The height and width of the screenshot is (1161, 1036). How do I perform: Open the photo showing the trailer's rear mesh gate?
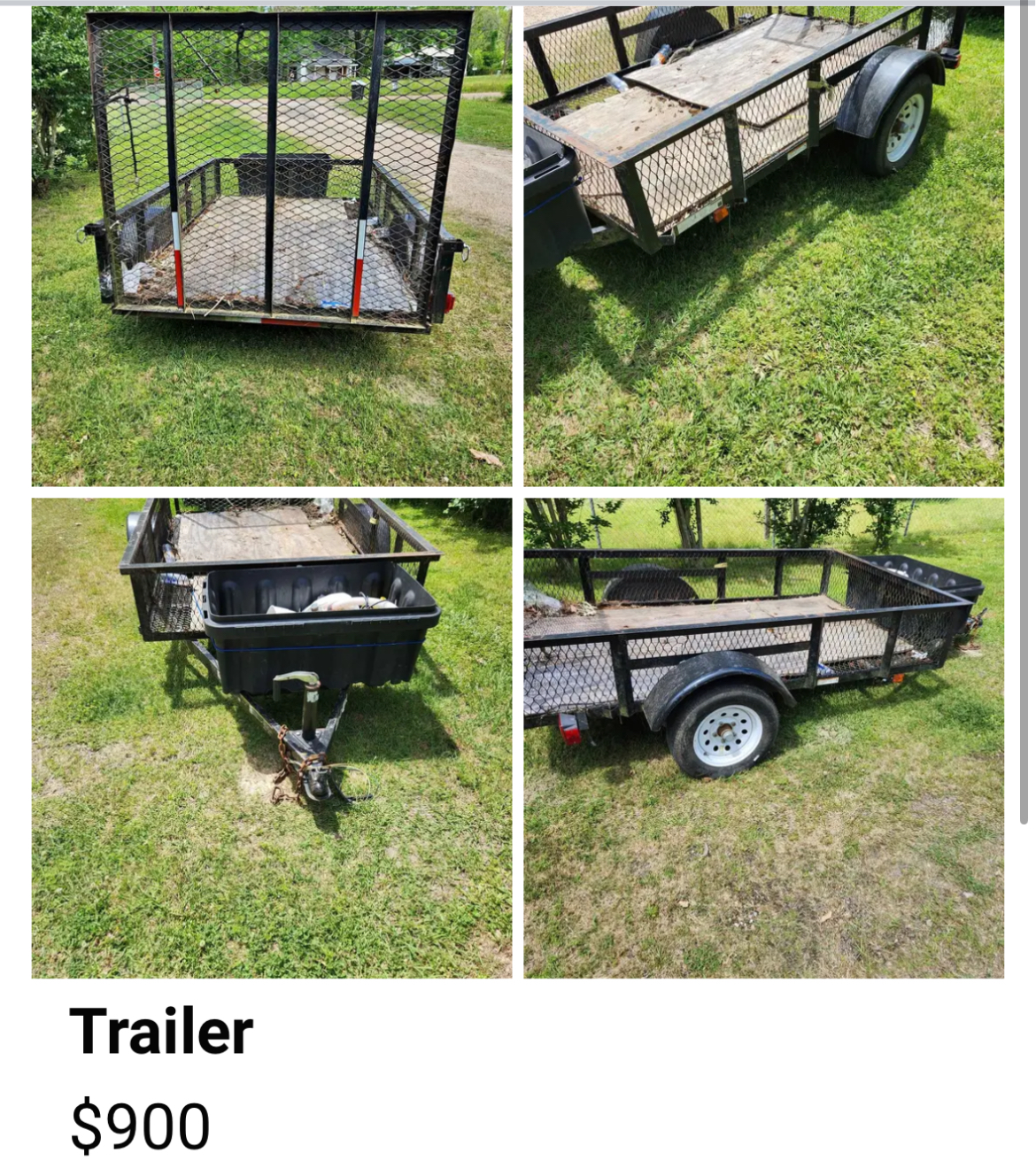(272, 246)
